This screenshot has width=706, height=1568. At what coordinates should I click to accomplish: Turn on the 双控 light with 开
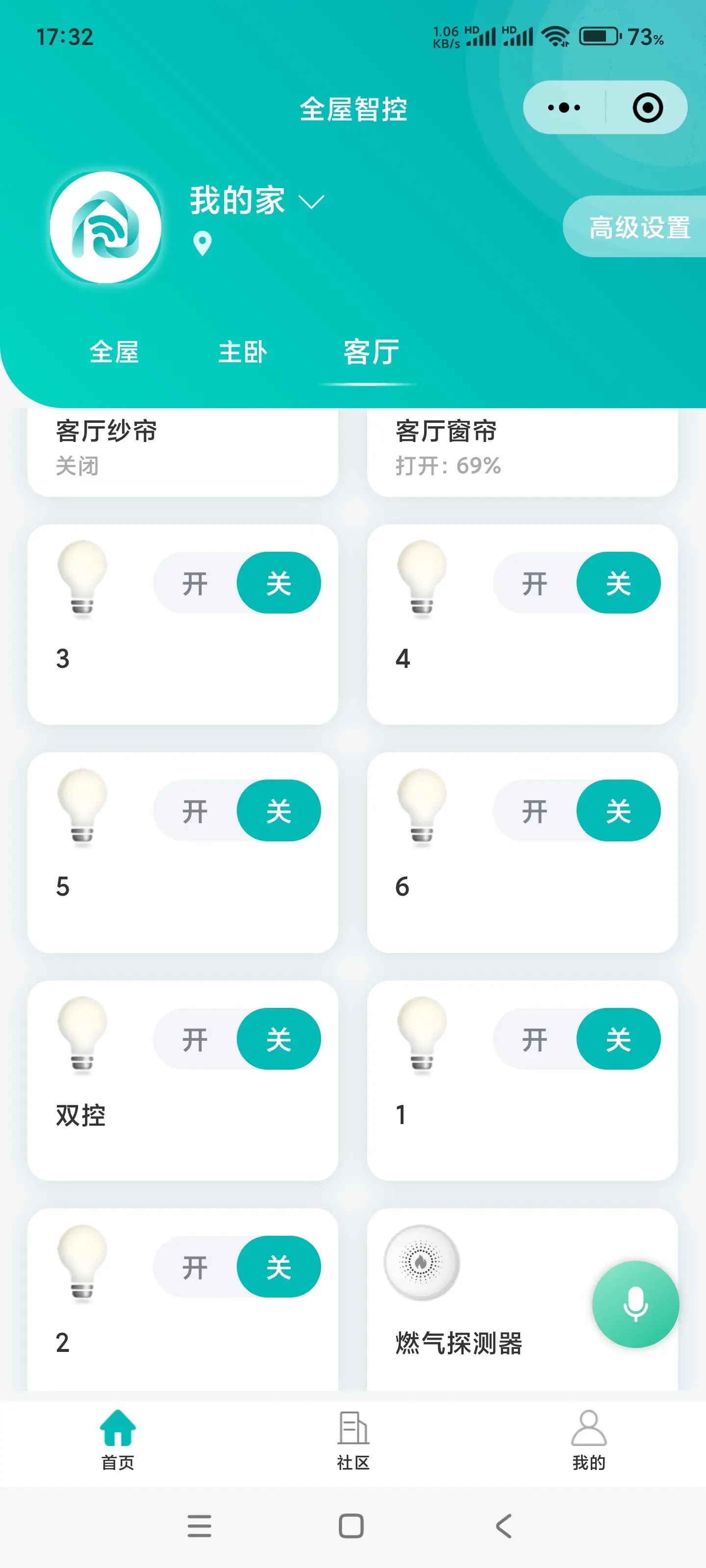click(x=195, y=1039)
